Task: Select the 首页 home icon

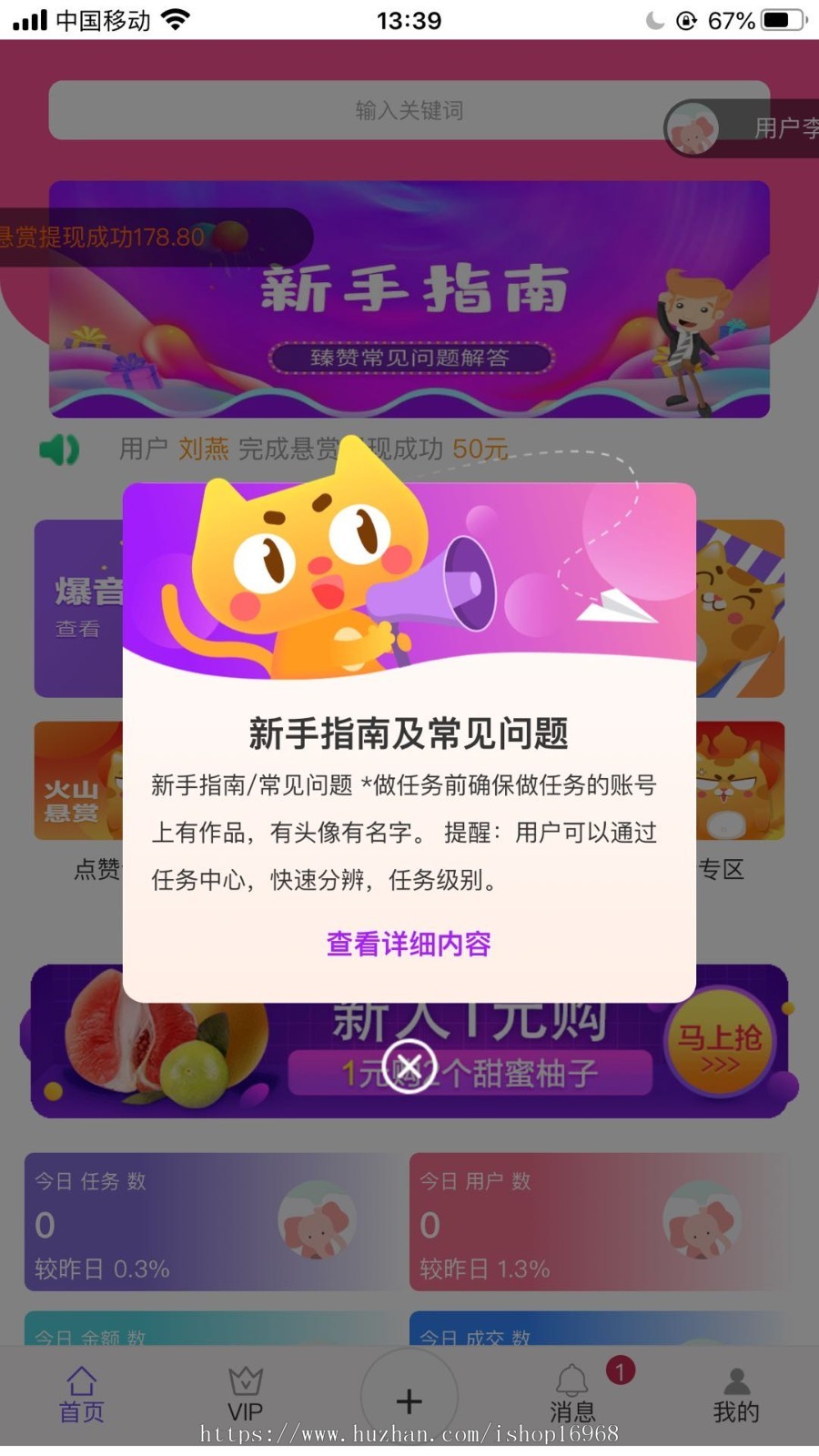Action: [81, 1381]
